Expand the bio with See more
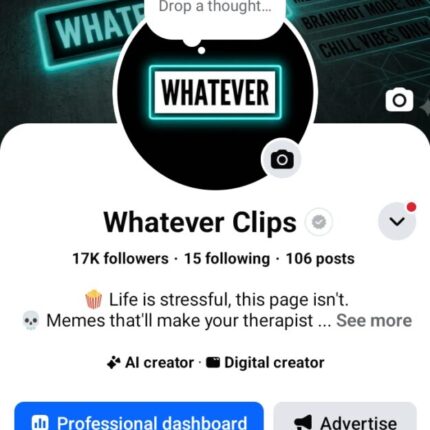430x430 pixels. (x=374, y=320)
